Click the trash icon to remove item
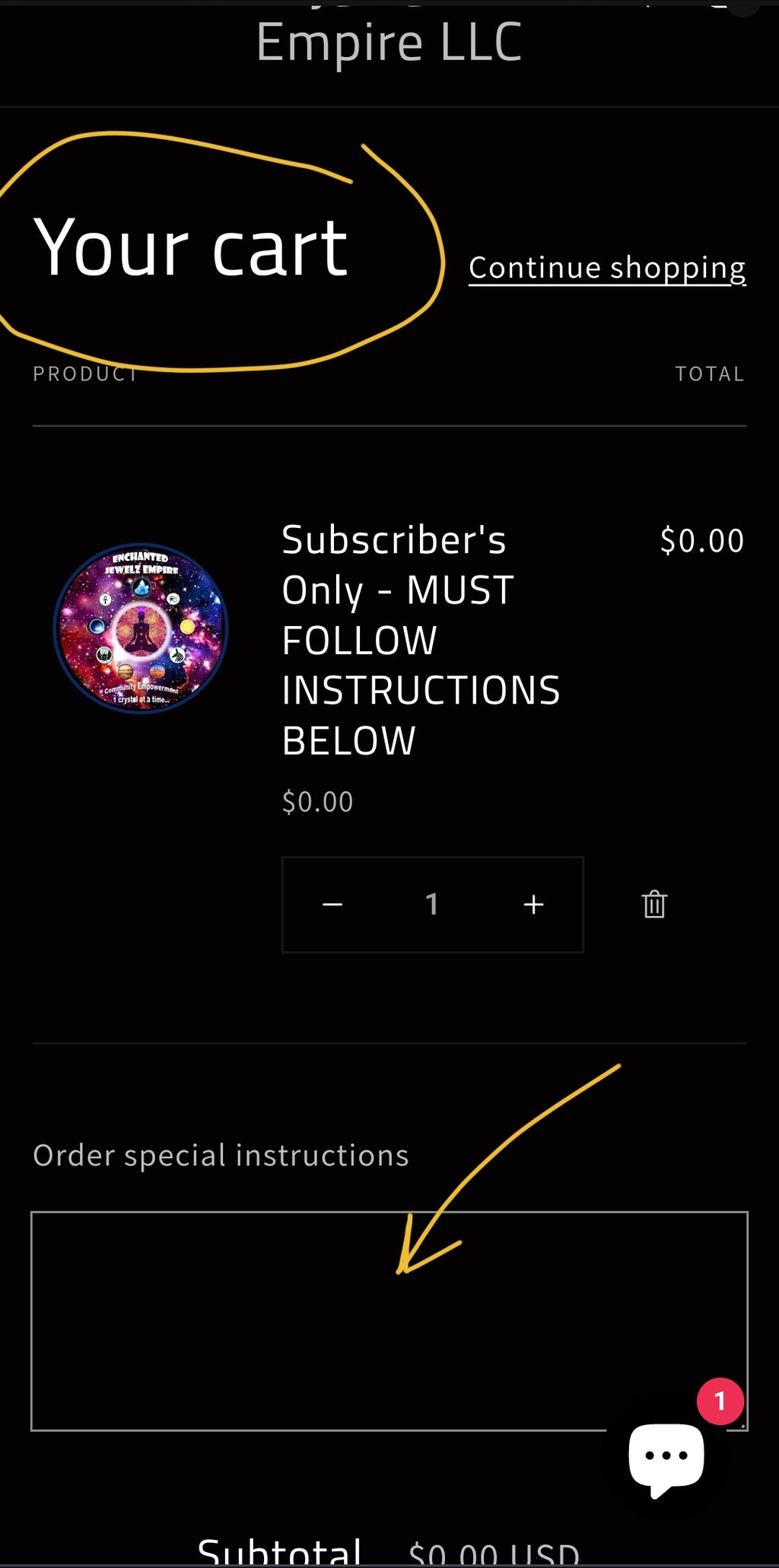Screen dimensions: 779x1568 click(653, 905)
